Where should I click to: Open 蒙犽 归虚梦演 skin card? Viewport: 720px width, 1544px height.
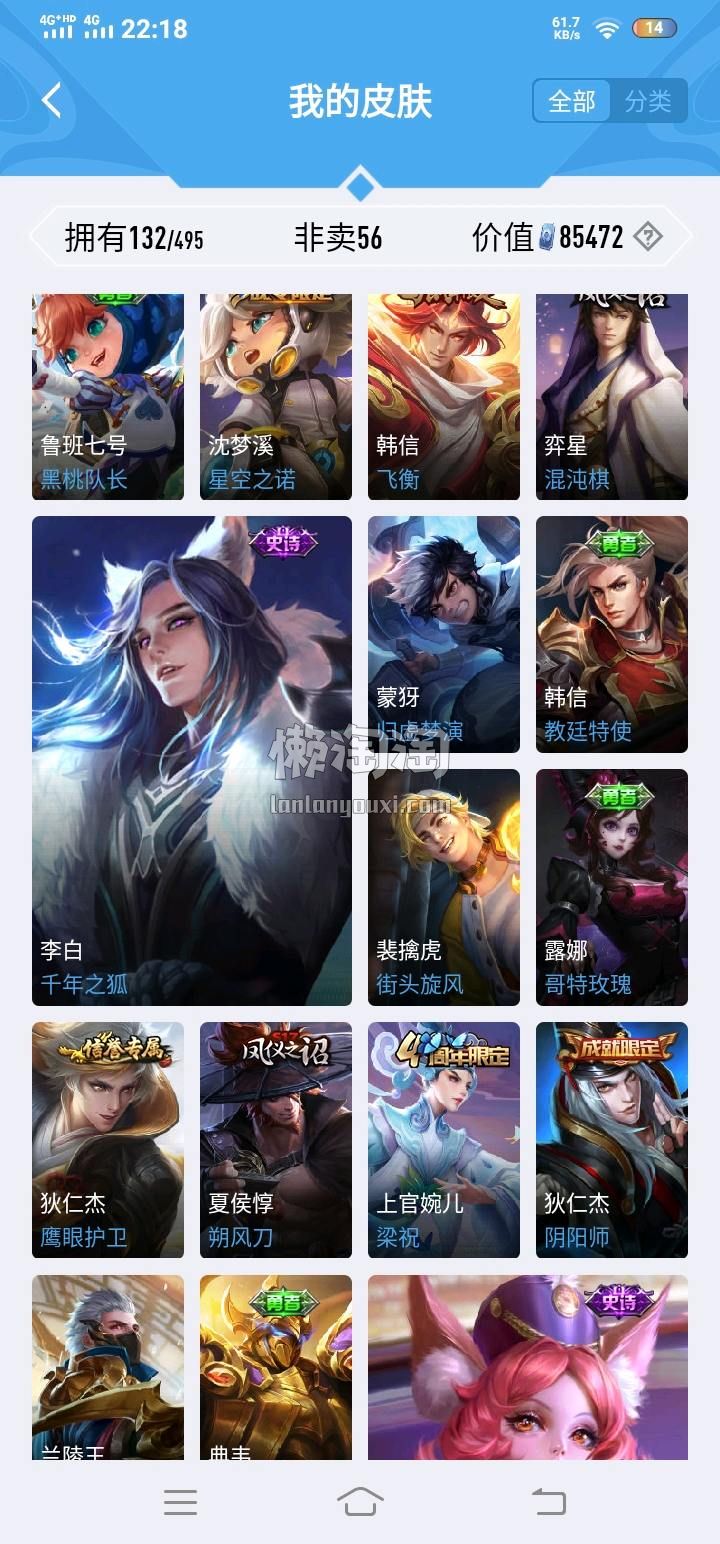pos(444,634)
